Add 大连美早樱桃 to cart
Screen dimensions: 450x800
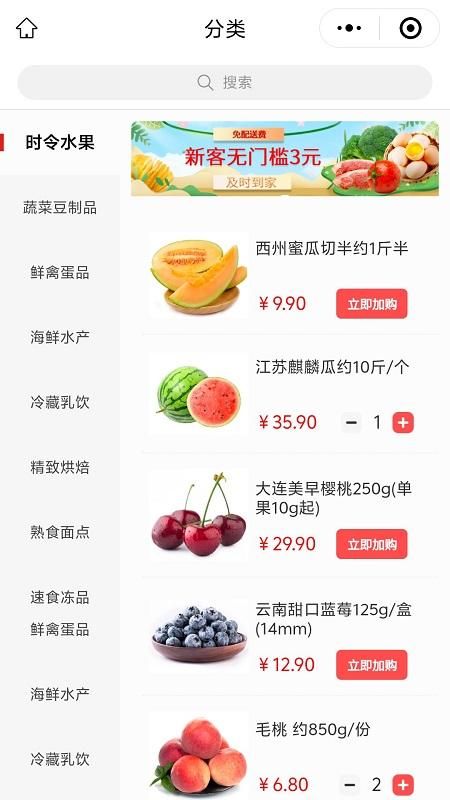point(371,544)
